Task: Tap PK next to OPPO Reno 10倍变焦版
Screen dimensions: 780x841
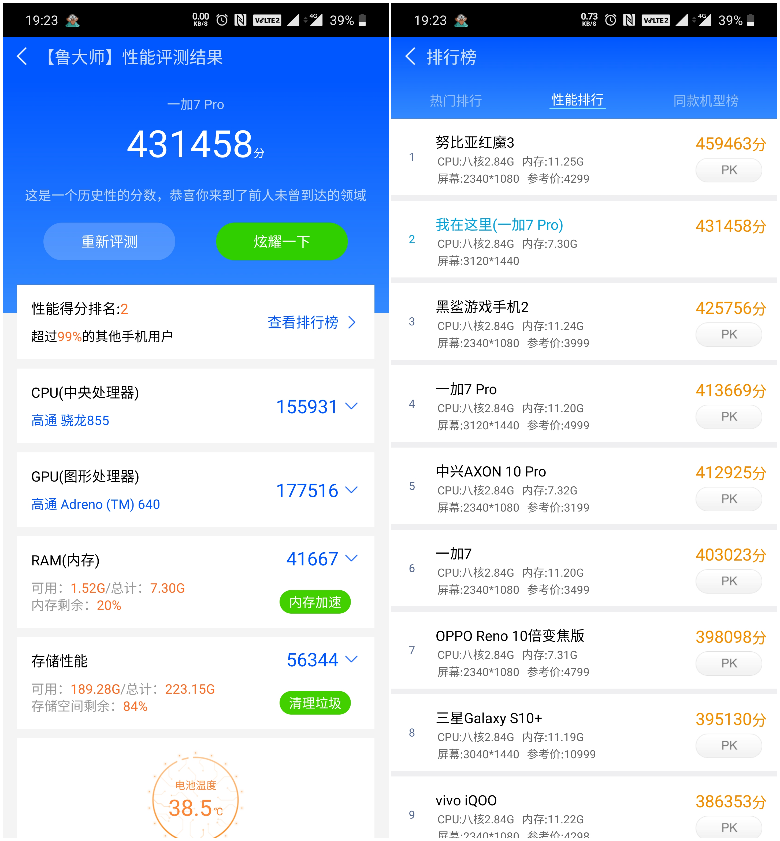Action: 728,662
